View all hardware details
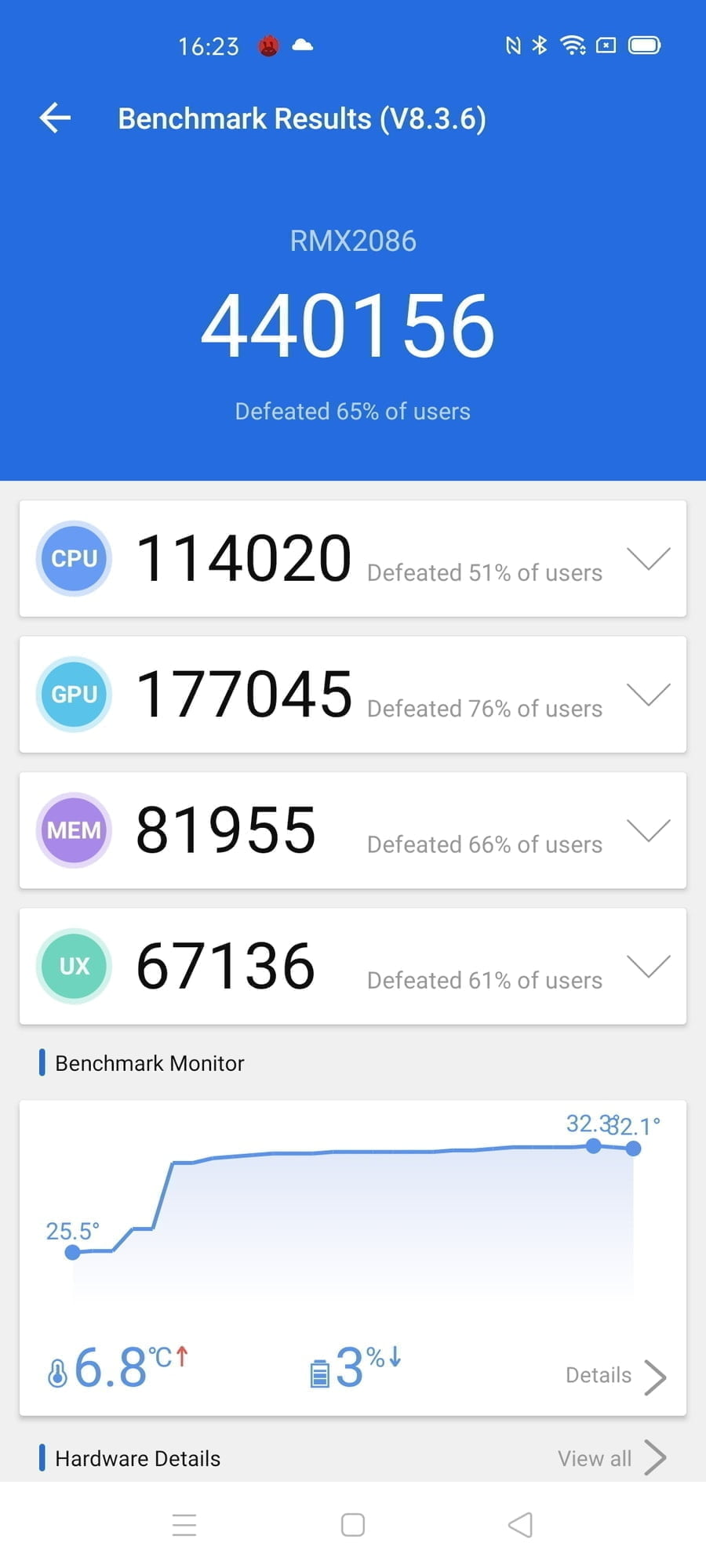706x1568 pixels. point(612,1458)
